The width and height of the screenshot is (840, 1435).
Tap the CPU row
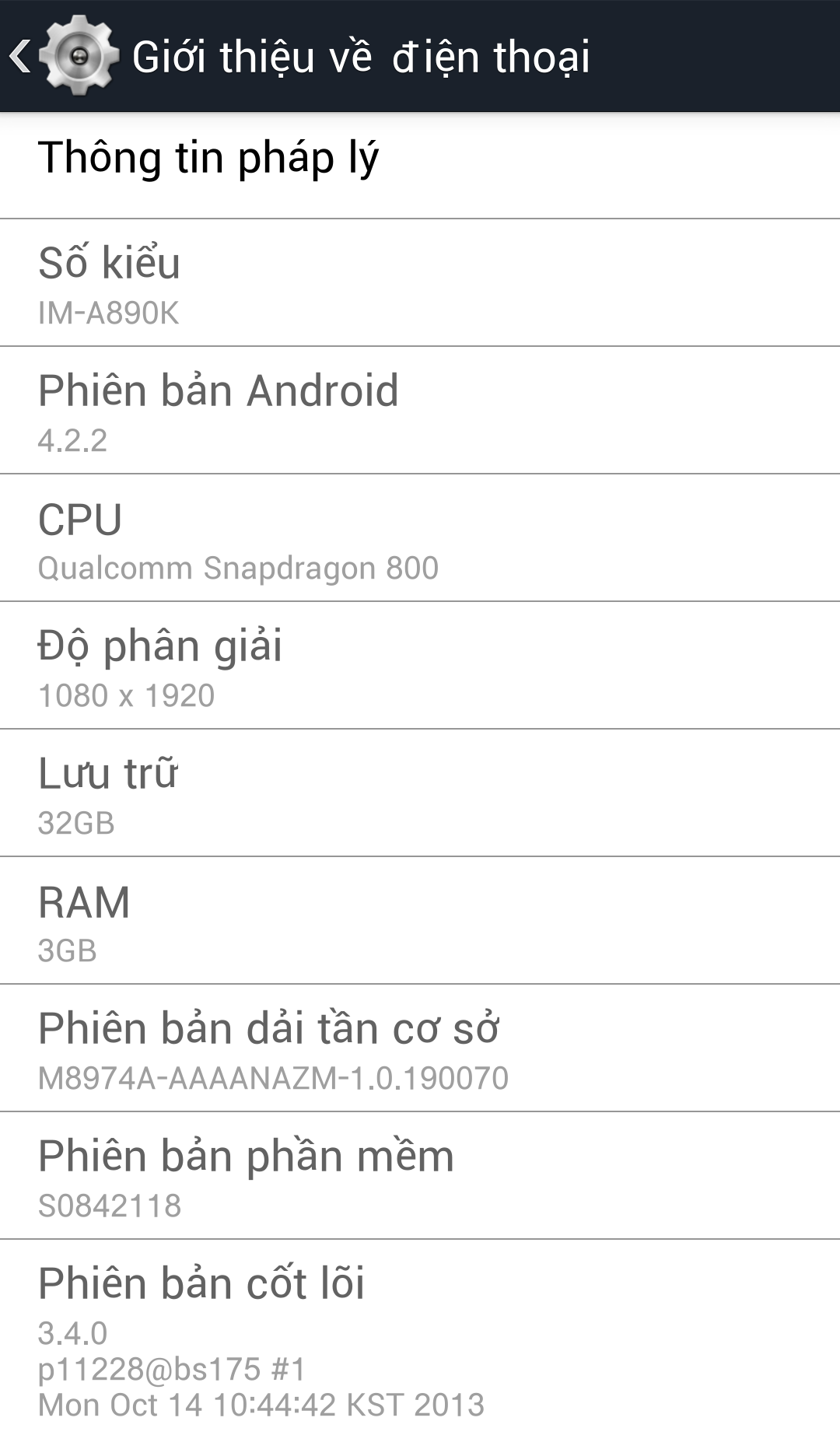(x=420, y=538)
